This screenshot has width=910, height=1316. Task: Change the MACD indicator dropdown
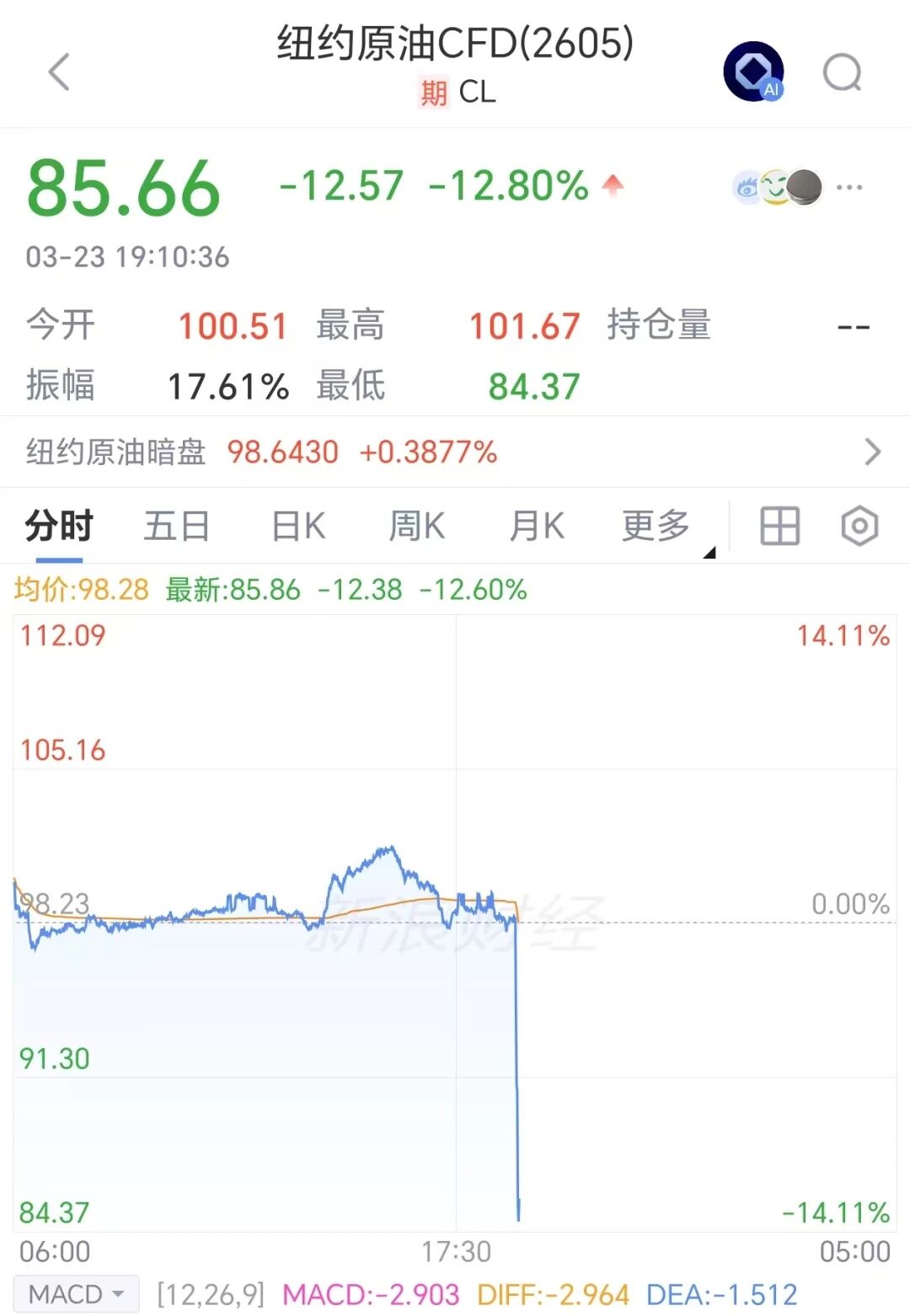pyautogui.click(x=76, y=1293)
